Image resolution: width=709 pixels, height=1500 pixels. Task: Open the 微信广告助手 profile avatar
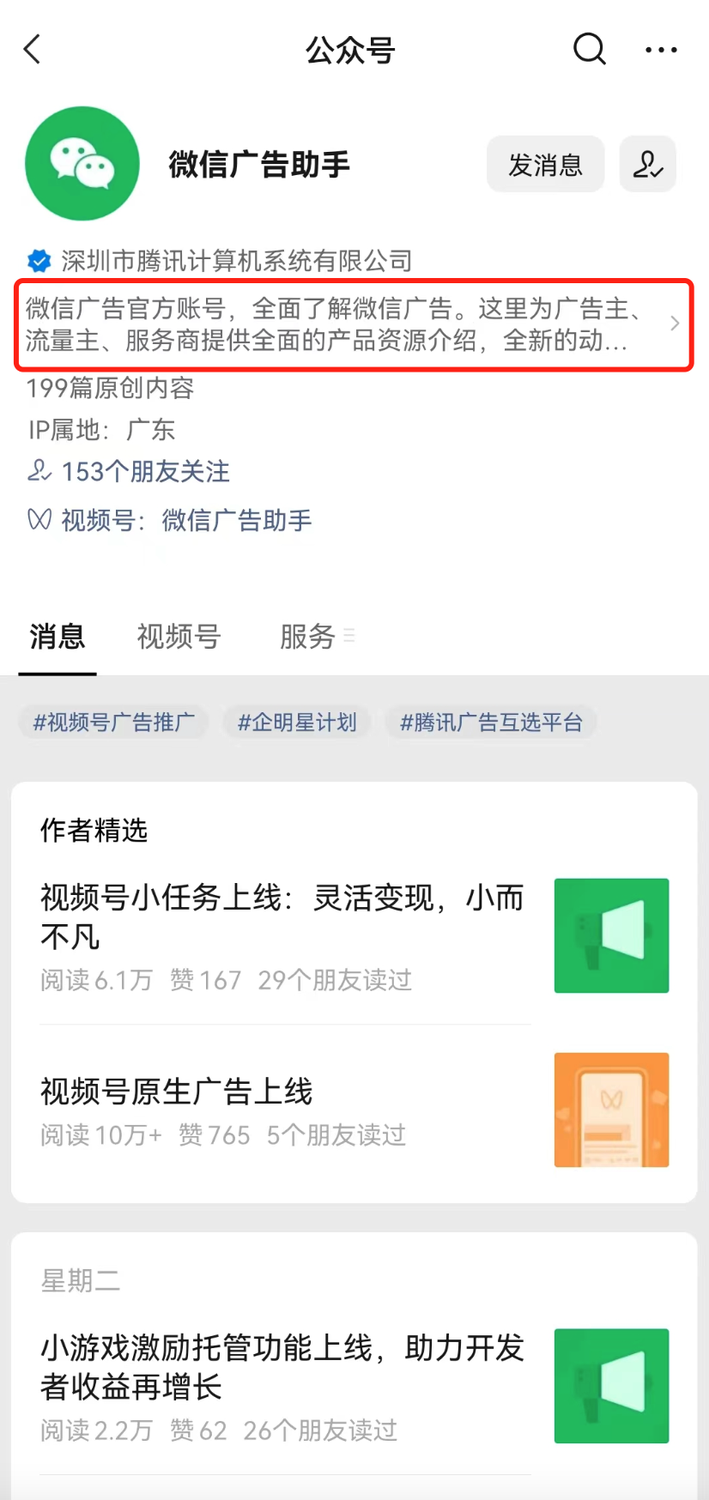pos(82,163)
